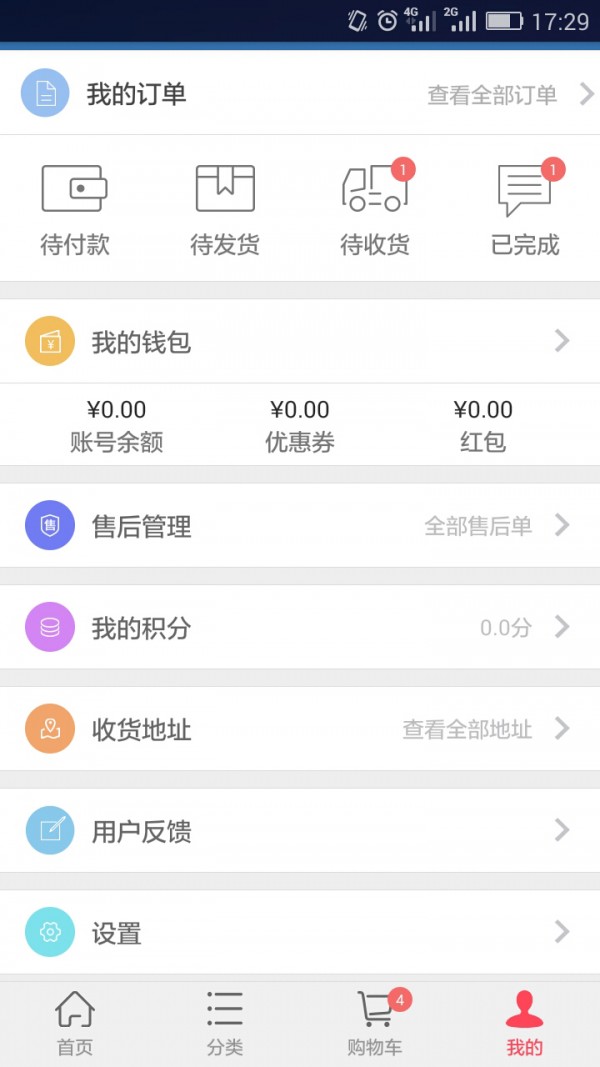
Task: View all orders via 查看全部订单
Action: pyautogui.click(x=510, y=95)
